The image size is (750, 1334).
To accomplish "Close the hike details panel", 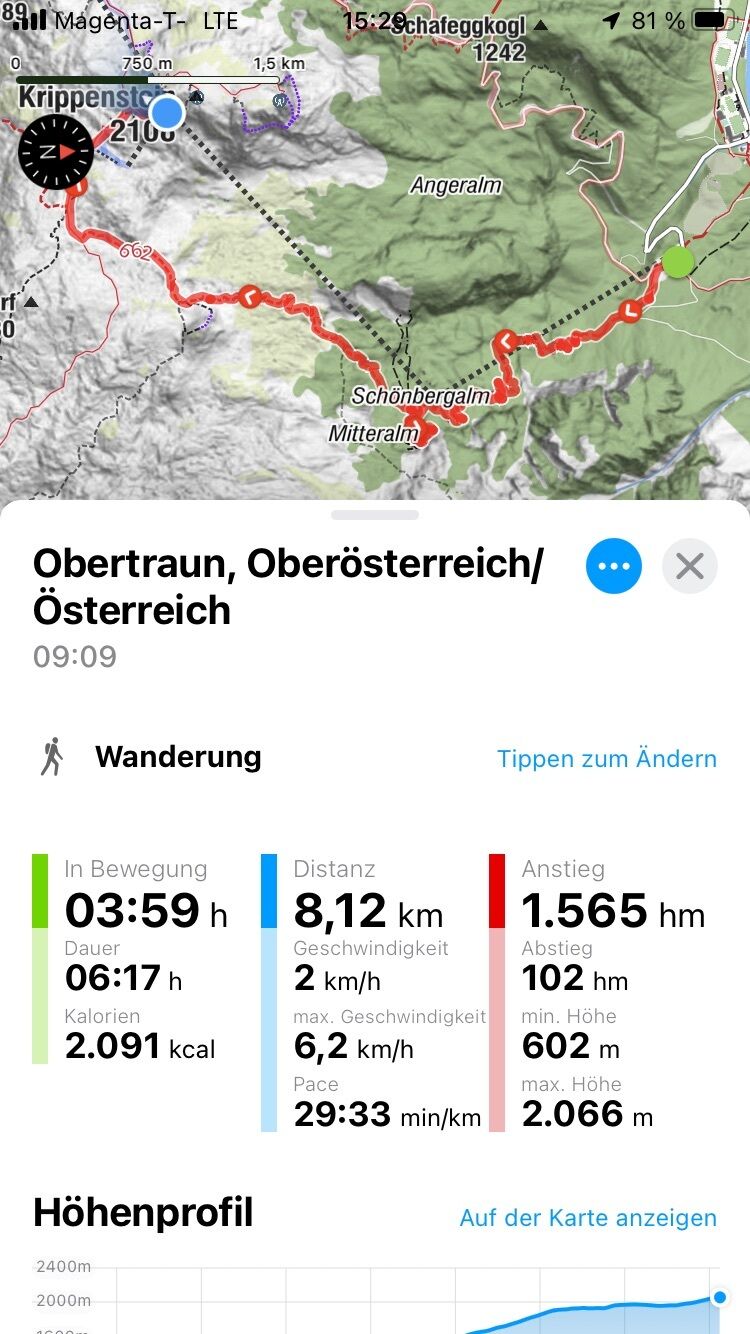I will 690,566.
